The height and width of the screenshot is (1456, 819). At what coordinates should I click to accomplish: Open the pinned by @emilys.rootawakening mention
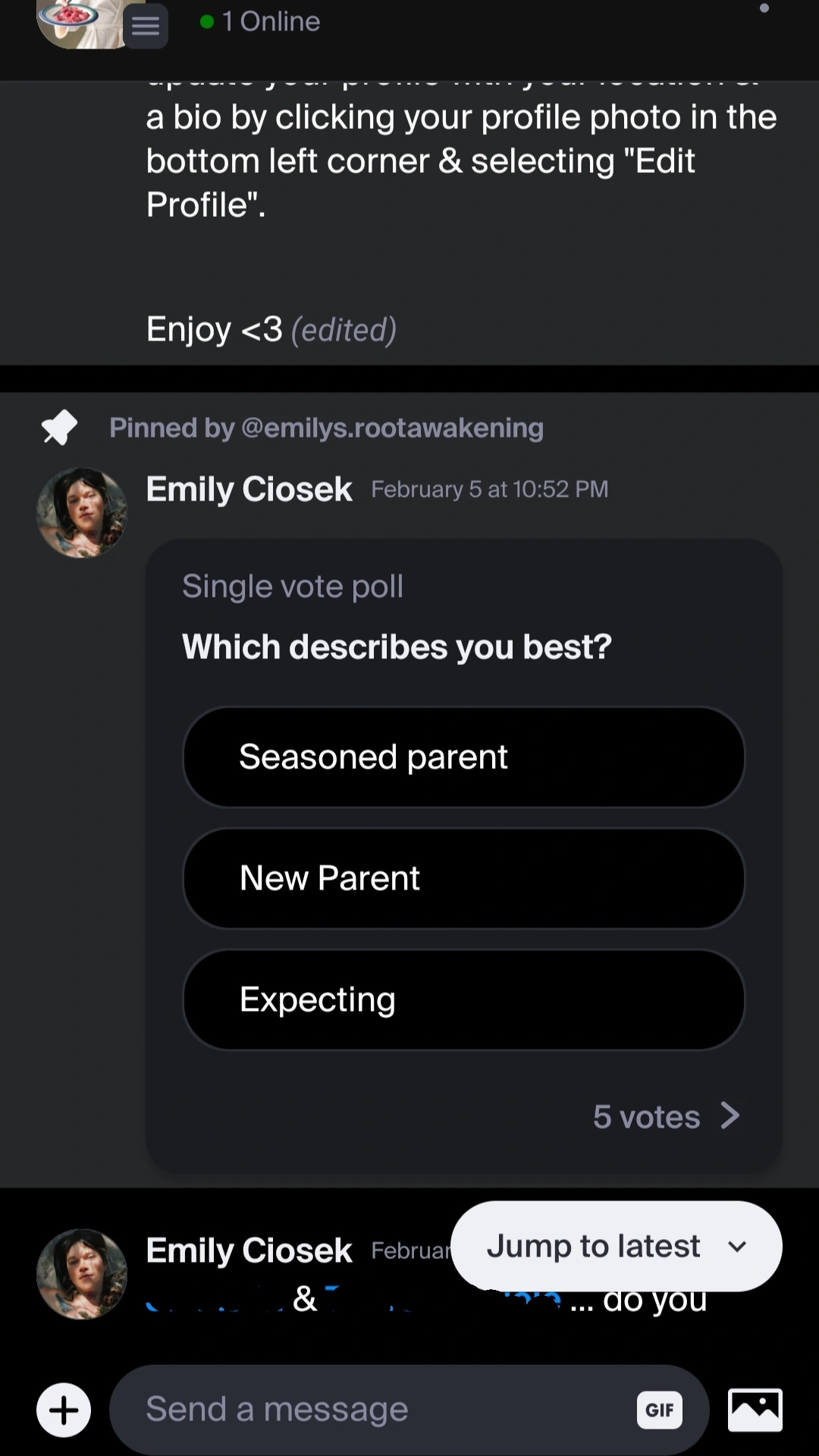392,428
